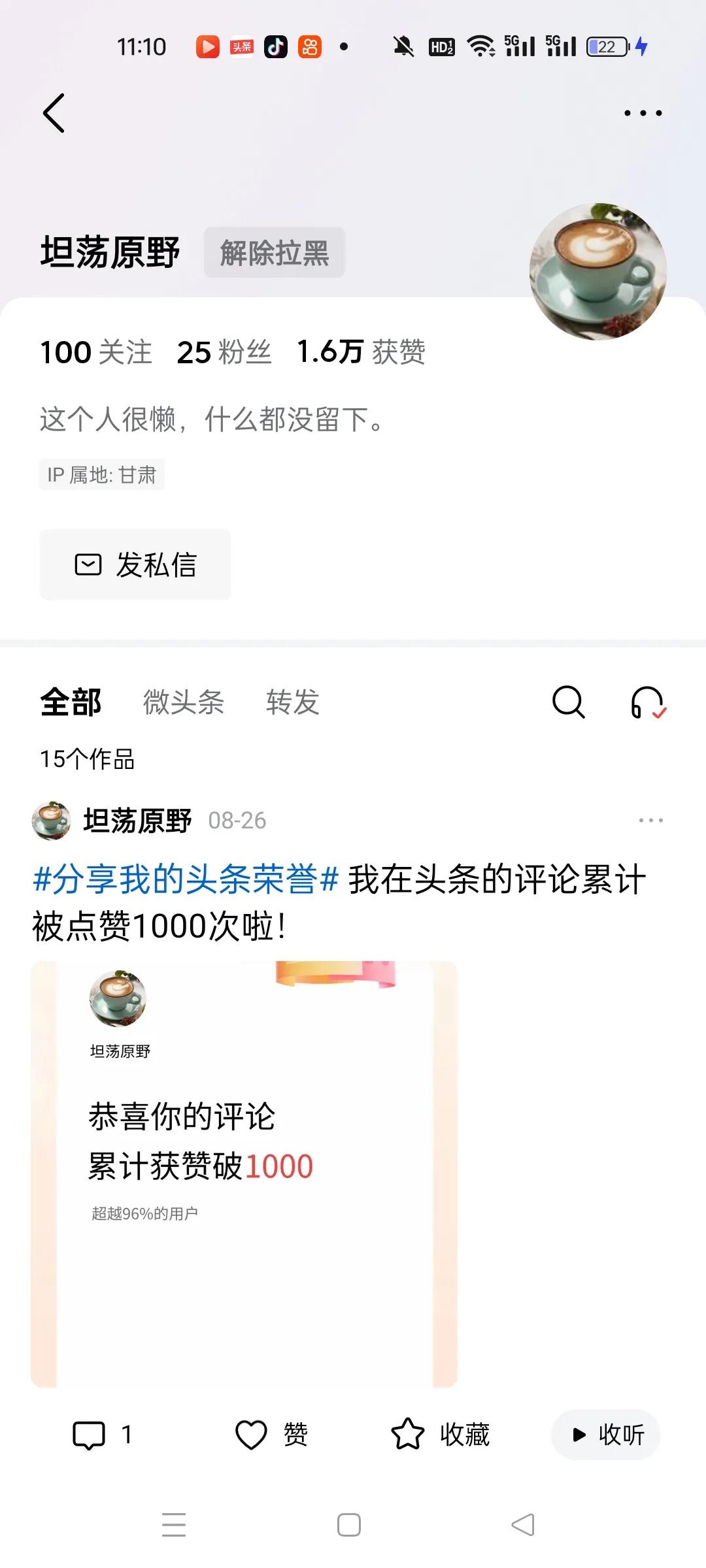
Task: Tap 发私信 to message the user
Action: (135, 564)
